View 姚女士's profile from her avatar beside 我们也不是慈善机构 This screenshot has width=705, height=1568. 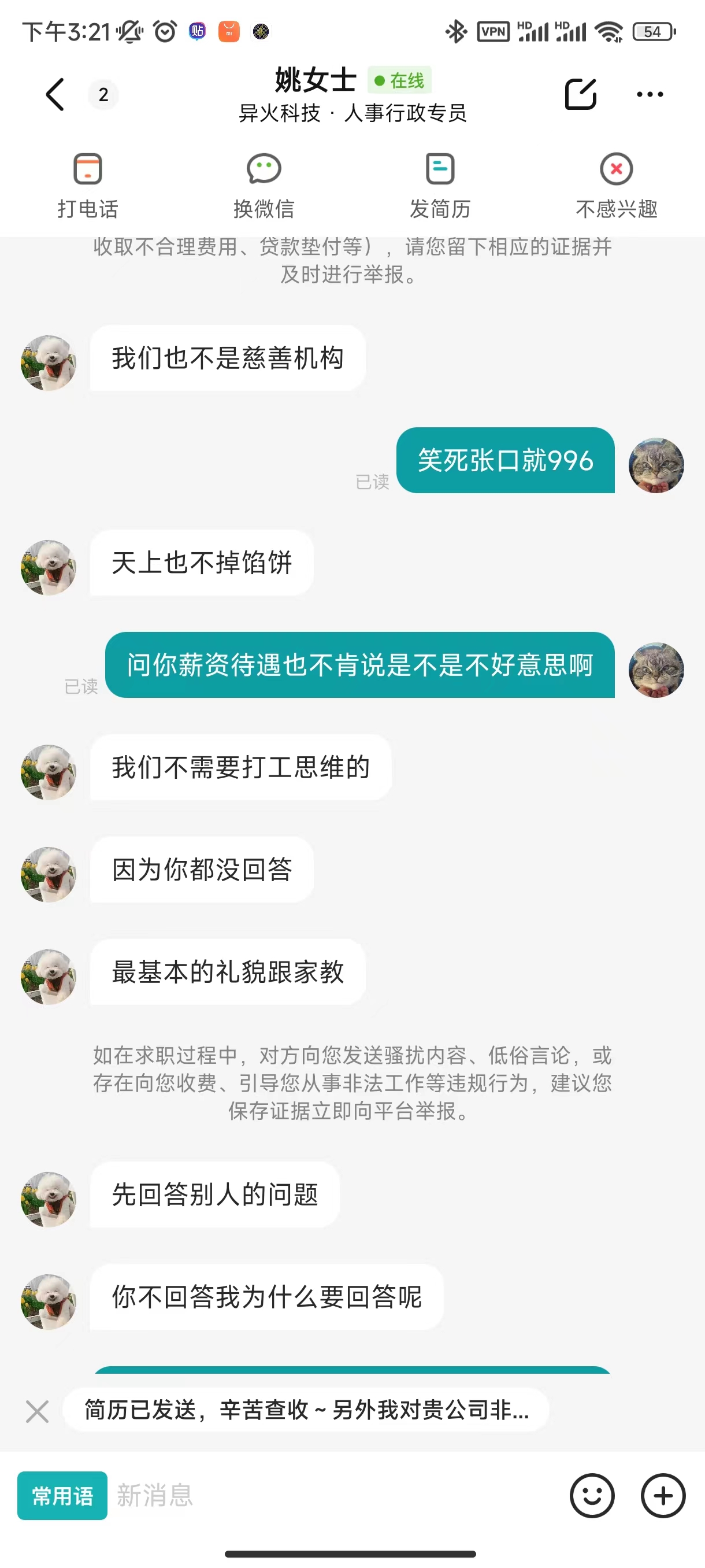tap(49, 363)
